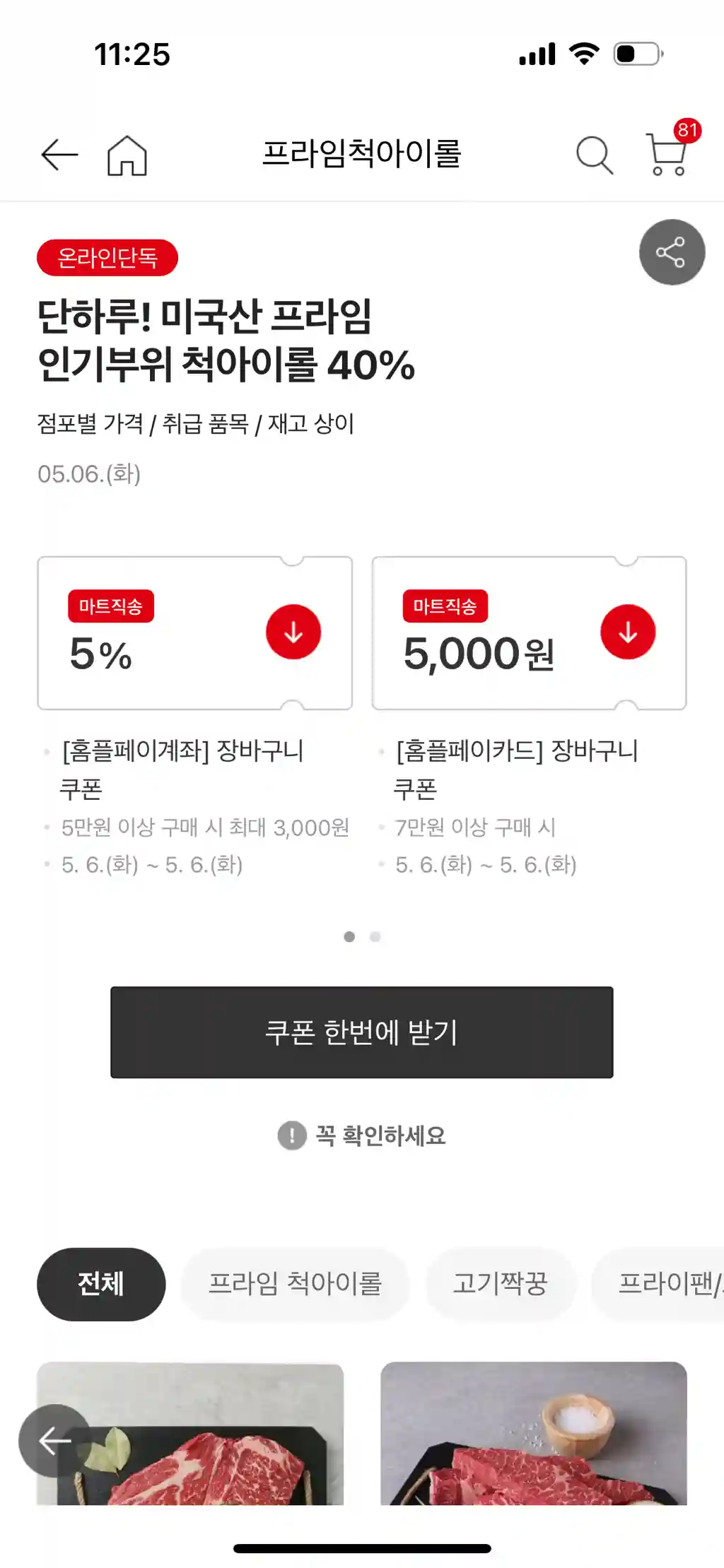Open the beef product with salt bowl
The width and height of the screenshot is (724, 1568).
coord(534,1433)
